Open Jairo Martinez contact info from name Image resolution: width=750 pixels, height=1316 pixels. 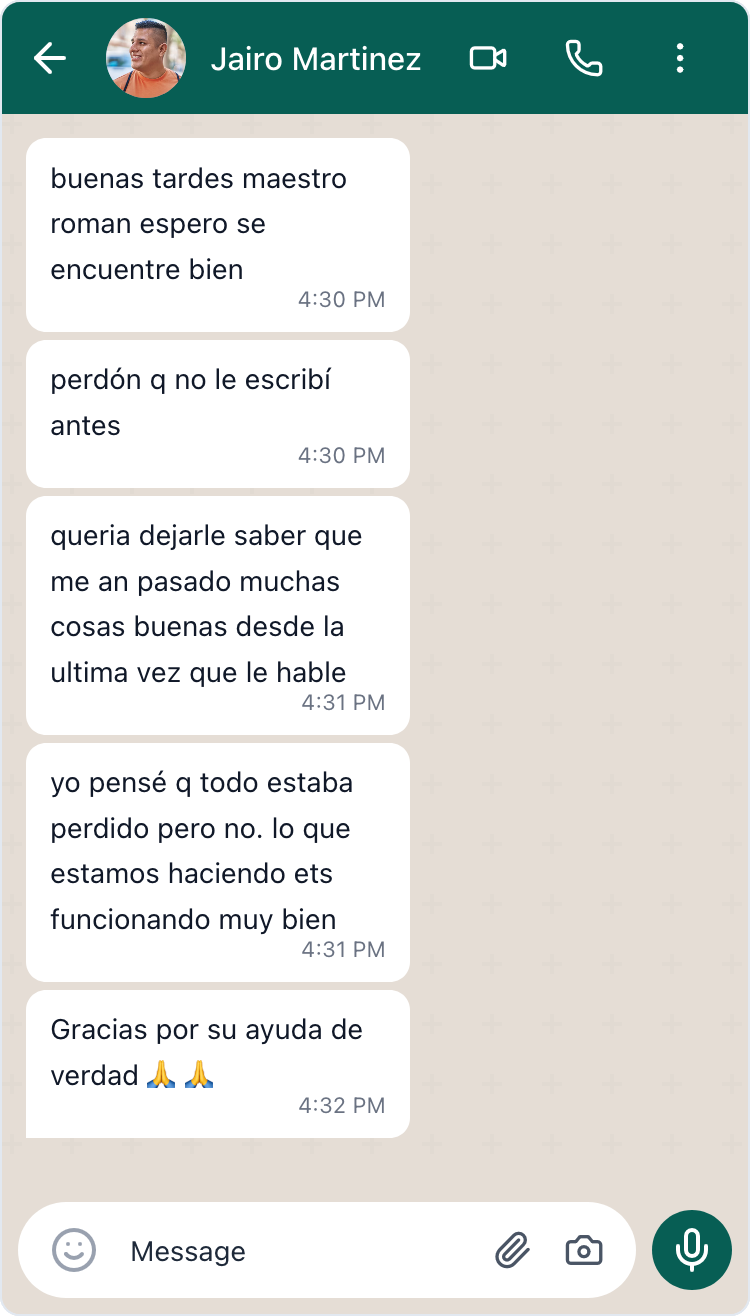pyautogui.click(x=316, y=59)
